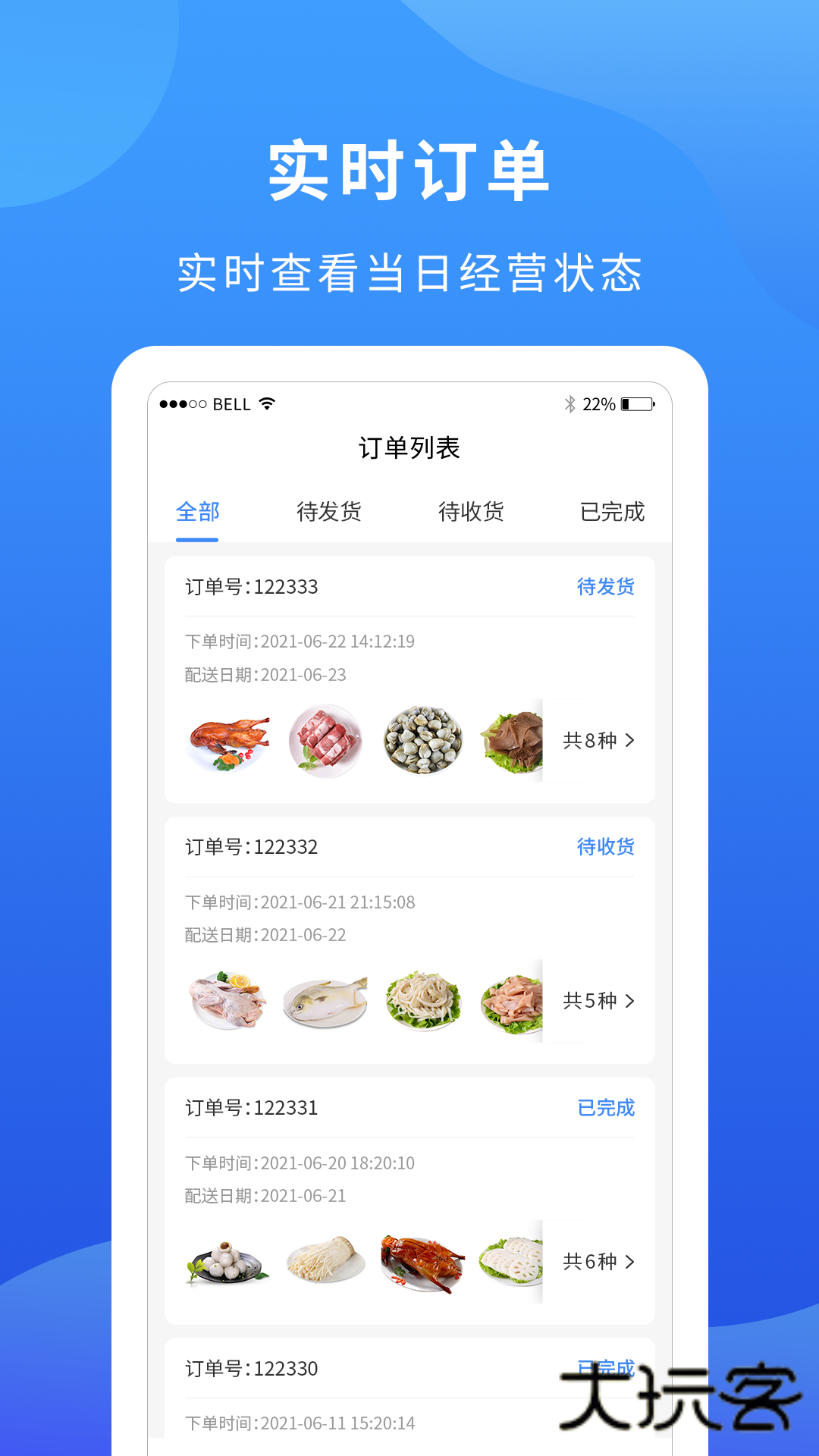The width and height of the screenshot is (819, 1456).
Task: Expand order 122332 items via 共5种 arrow
Action: click(599, 1001)
